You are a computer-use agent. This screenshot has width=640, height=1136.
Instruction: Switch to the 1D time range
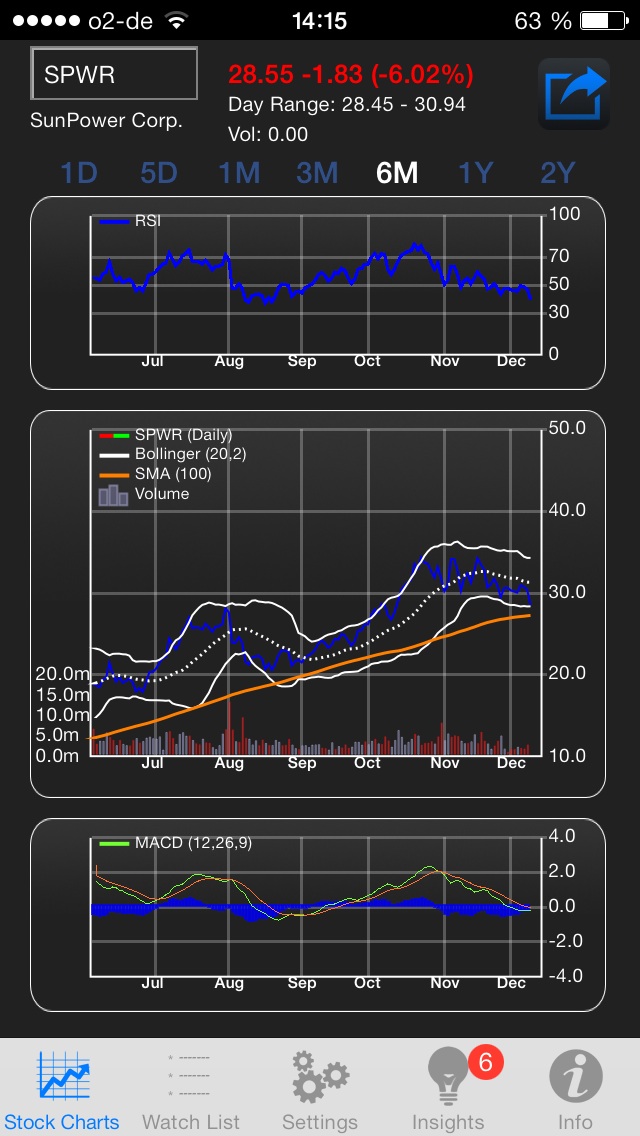pyautogui.click(x=79, y=173)
